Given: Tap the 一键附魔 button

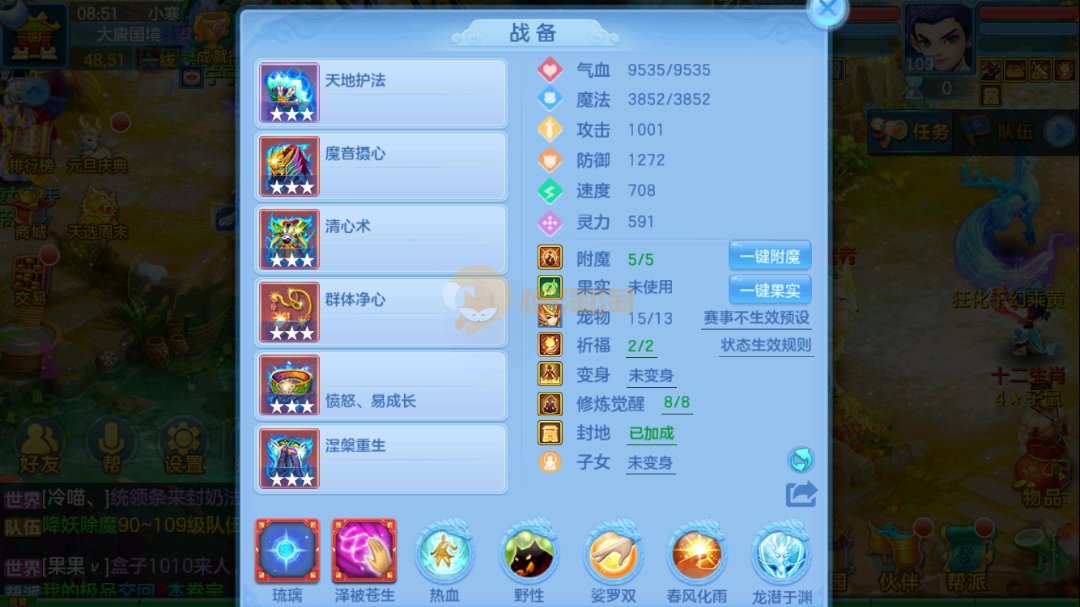Looking at the screenshot, I should [769, 256].
